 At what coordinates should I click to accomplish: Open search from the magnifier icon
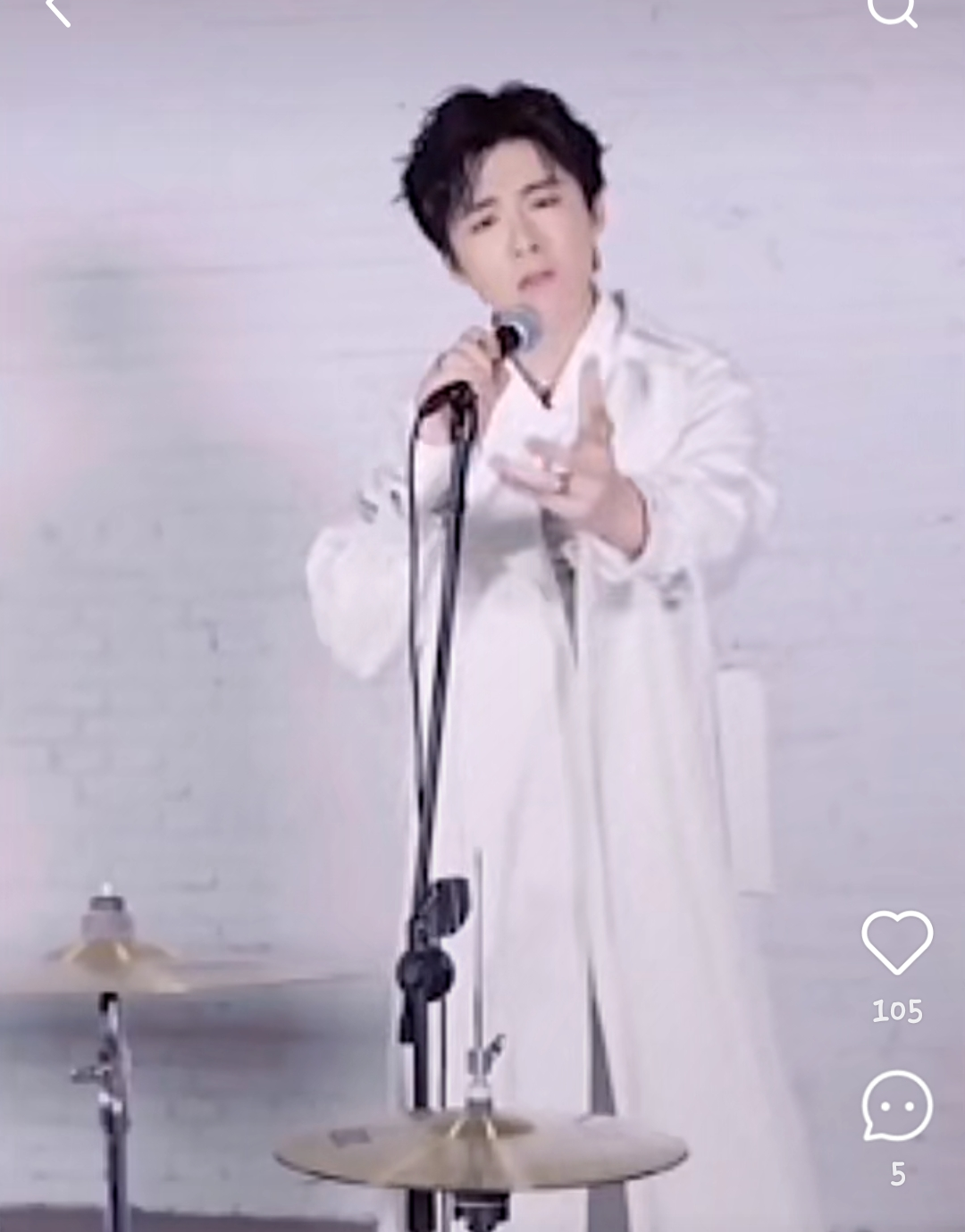[x=892, y=9]
